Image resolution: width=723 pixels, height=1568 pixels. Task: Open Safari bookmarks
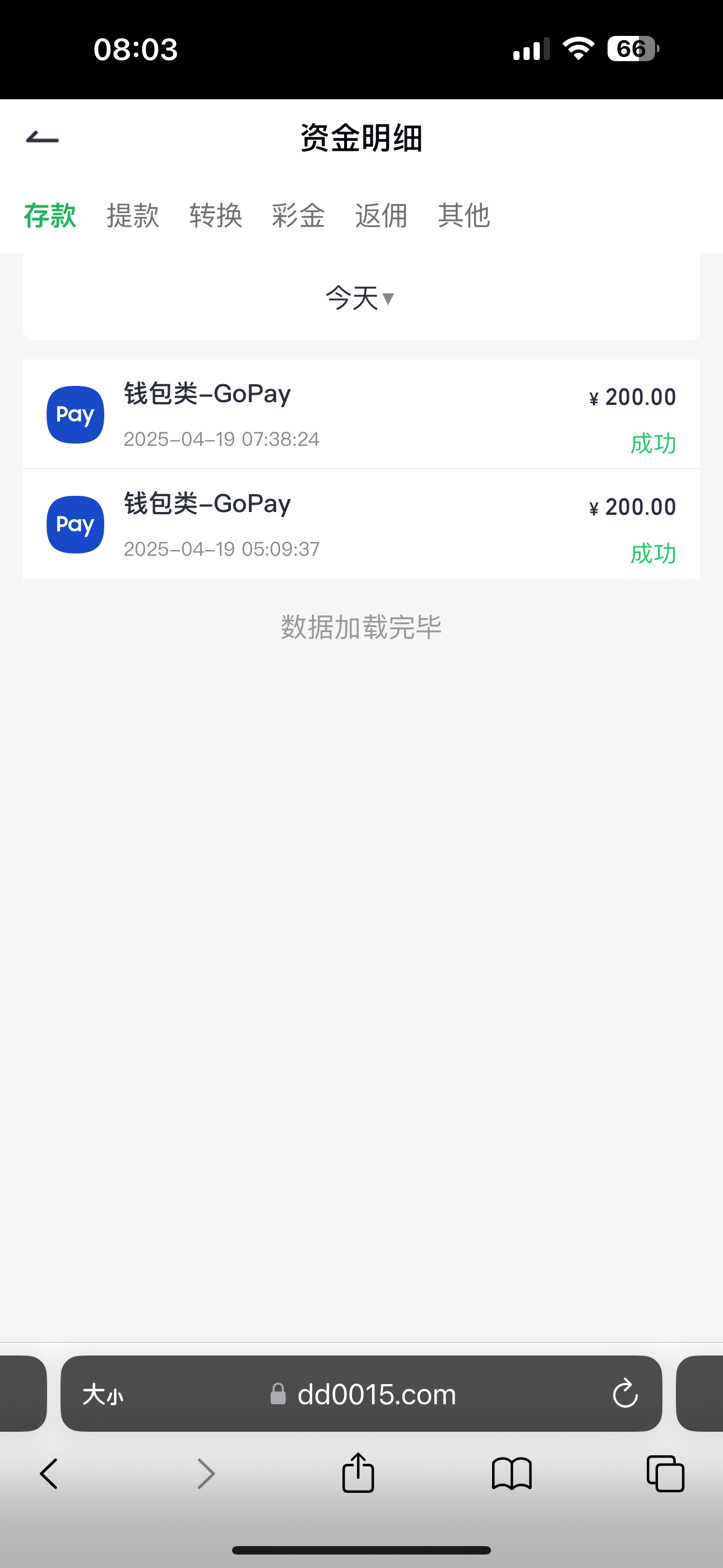point(512,1474)
